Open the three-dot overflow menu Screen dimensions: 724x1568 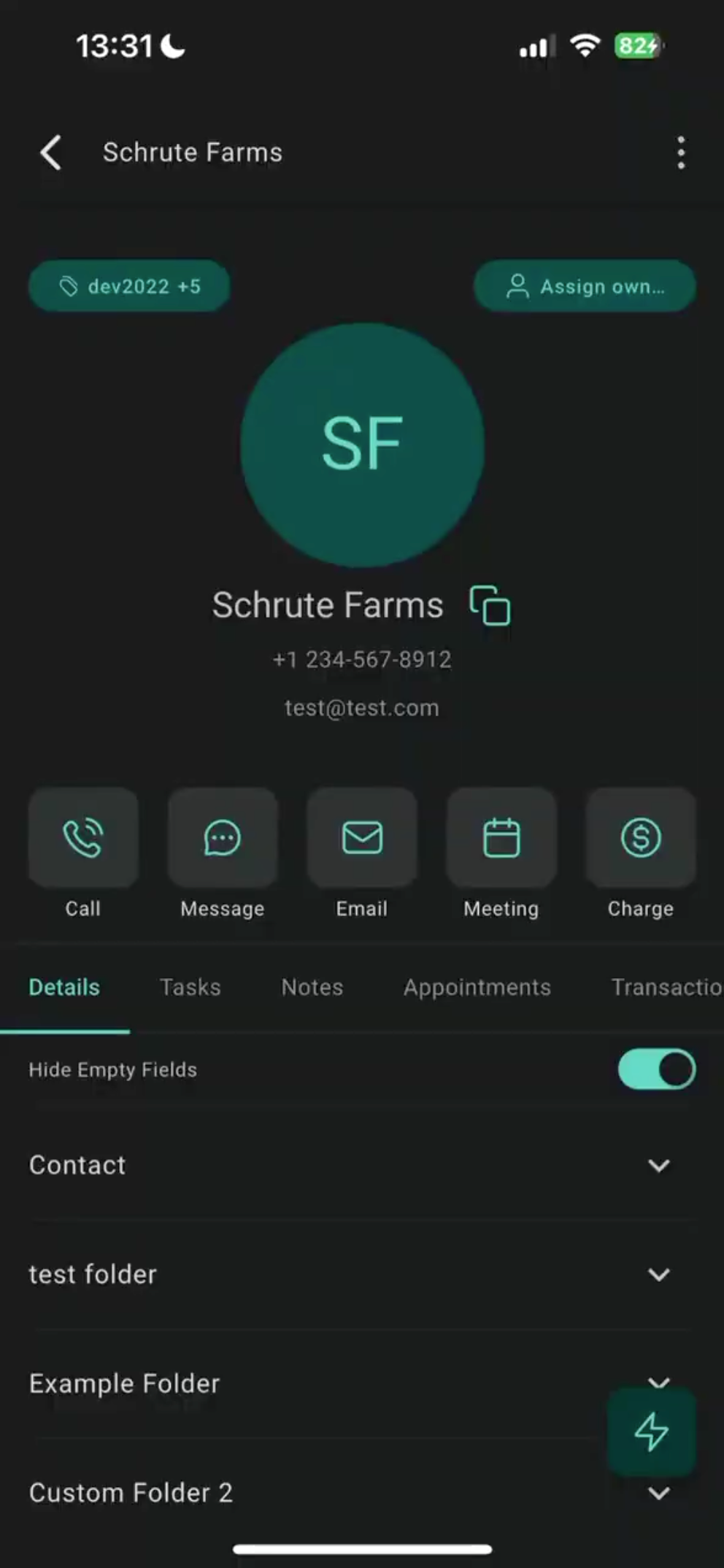coord(680,153)
